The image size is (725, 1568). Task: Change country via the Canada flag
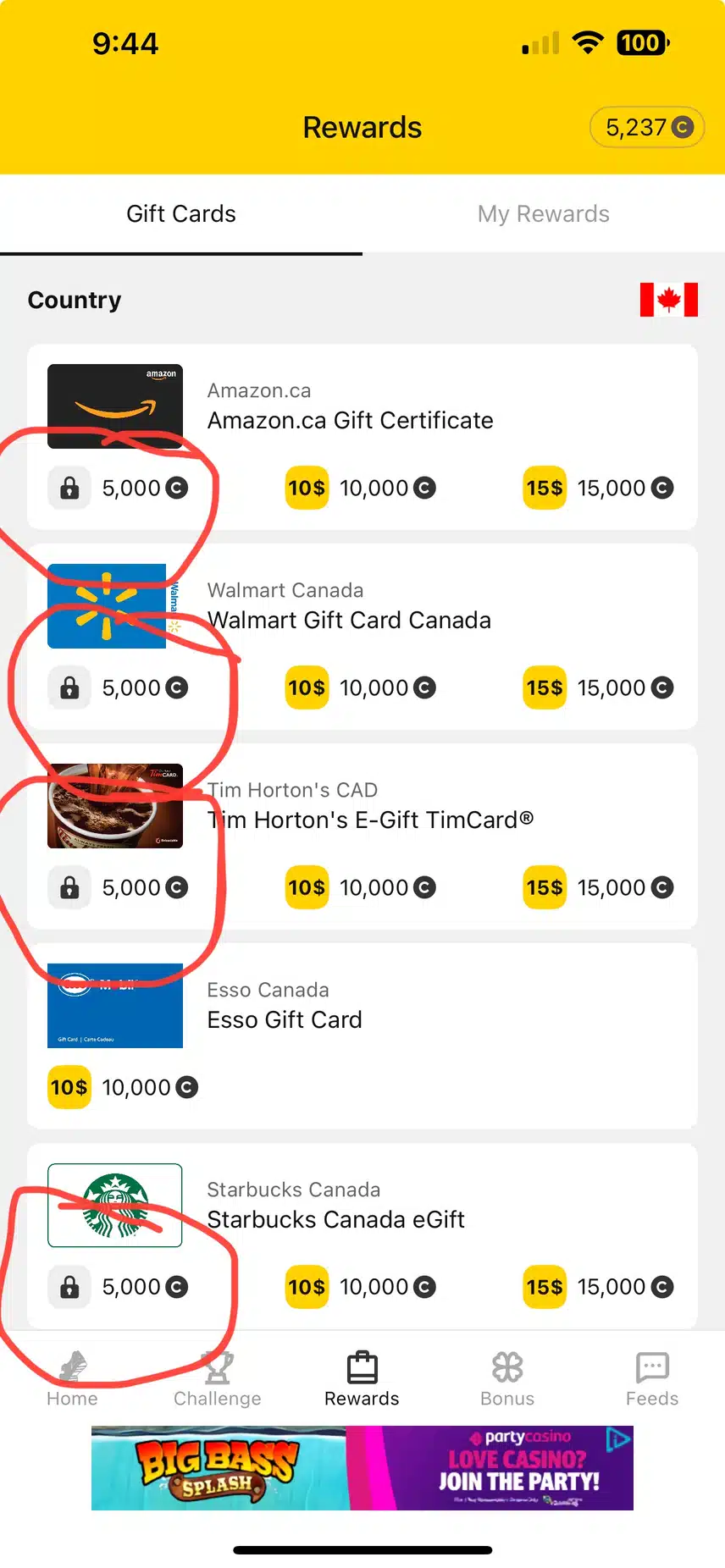668,300
